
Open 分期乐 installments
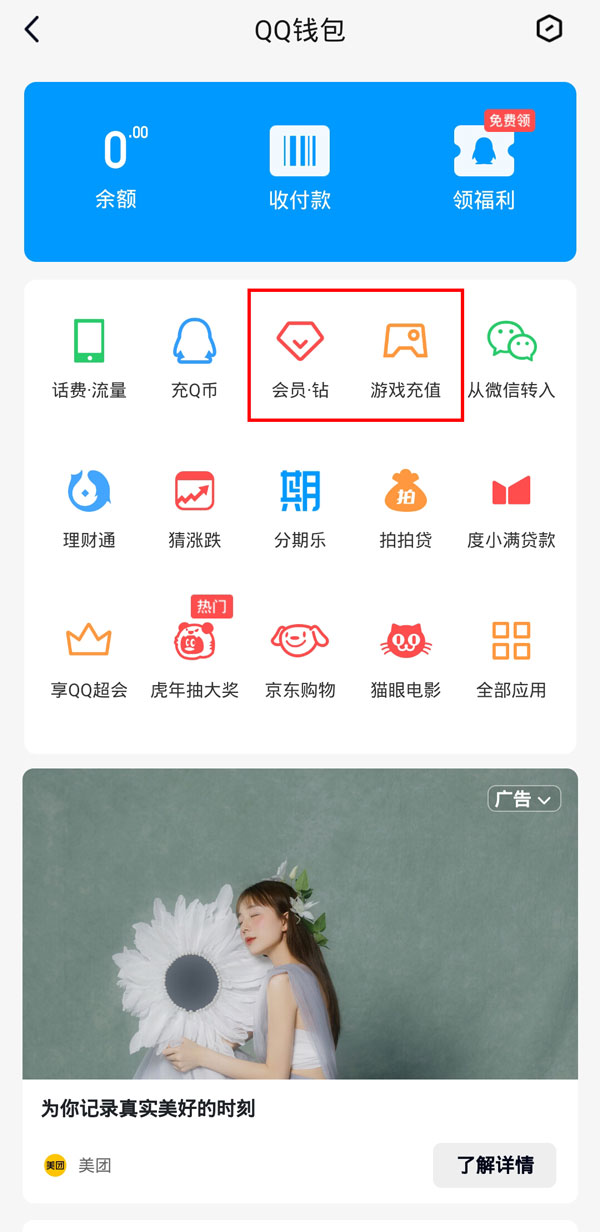pyautogui.click(x=300, y=508)
